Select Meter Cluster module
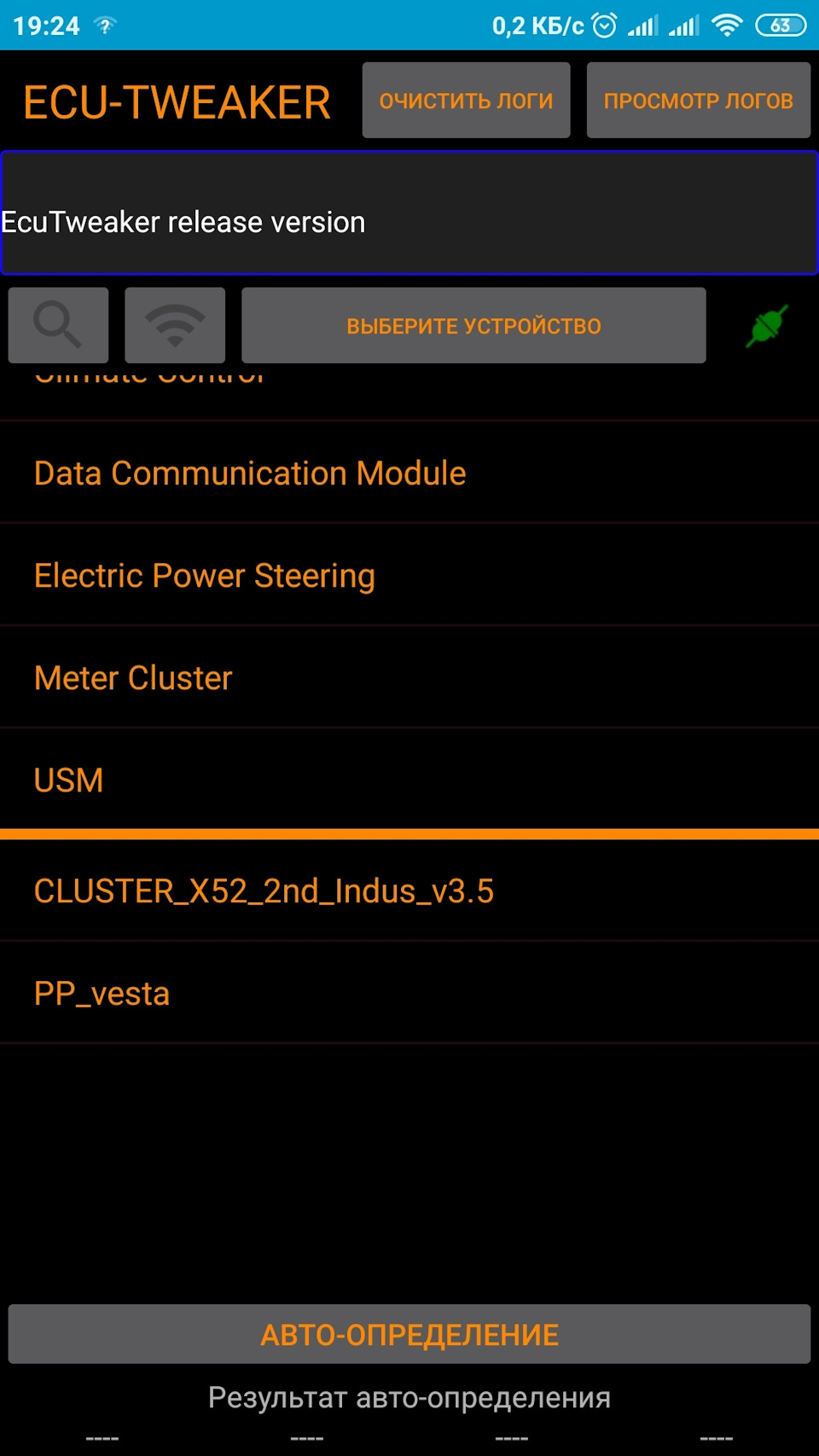This screenshot has height=1456, width=819. 132,677
